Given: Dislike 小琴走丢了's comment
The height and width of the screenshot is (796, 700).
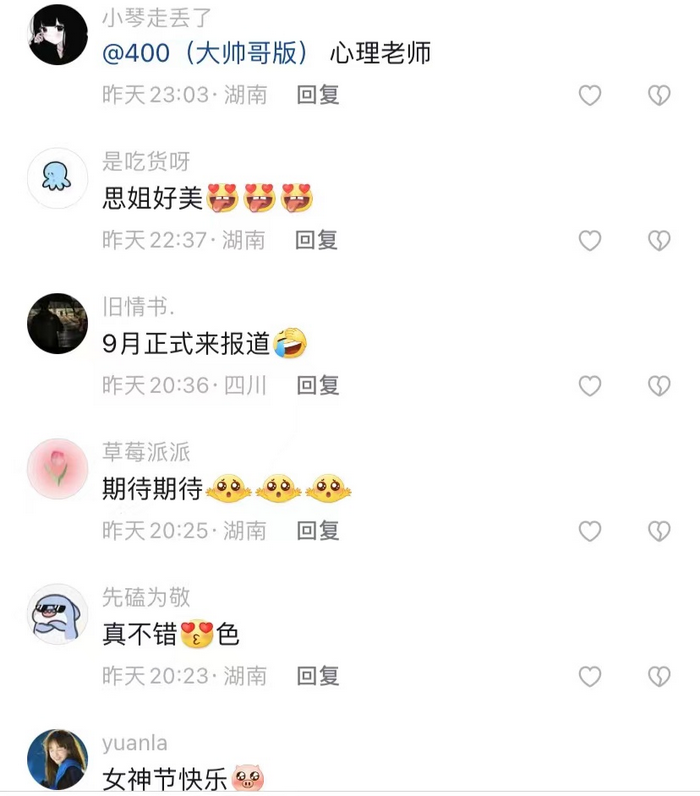Looking at the screenshot, I should click(x=658, y=95).
